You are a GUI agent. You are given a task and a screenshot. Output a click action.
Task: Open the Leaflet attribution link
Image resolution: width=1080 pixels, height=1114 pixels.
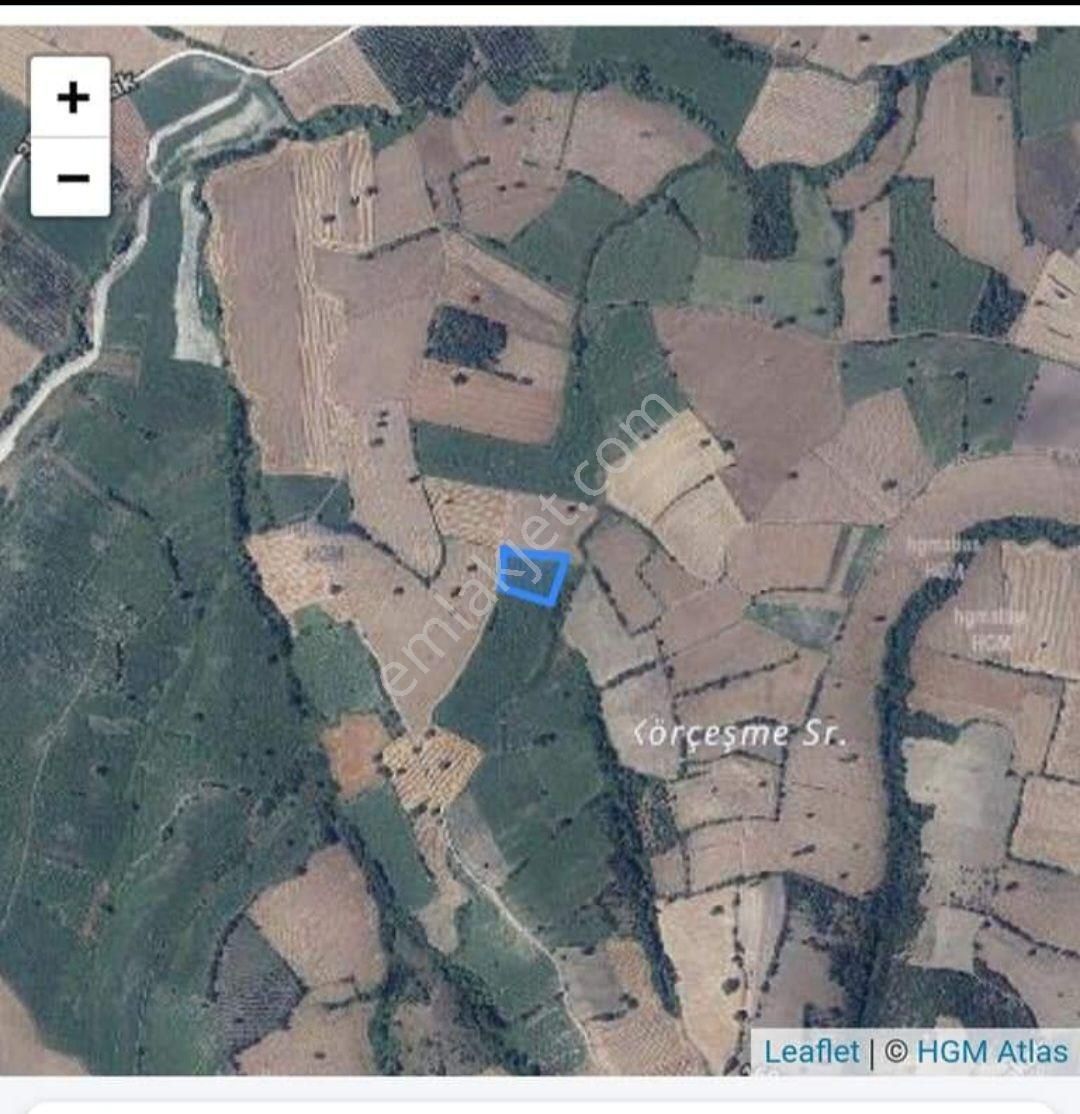pos(811,1052)
